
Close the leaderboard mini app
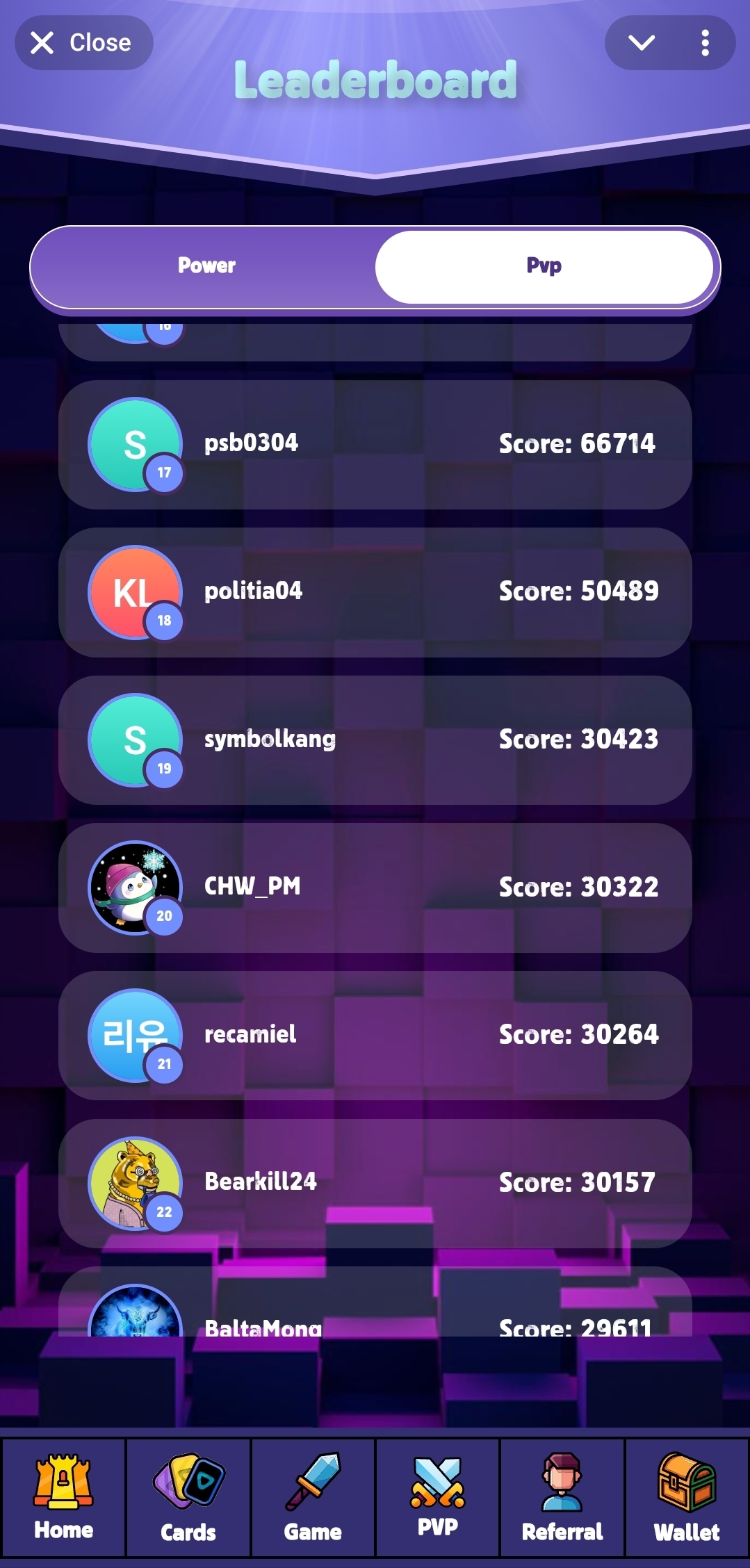[83, 43]
